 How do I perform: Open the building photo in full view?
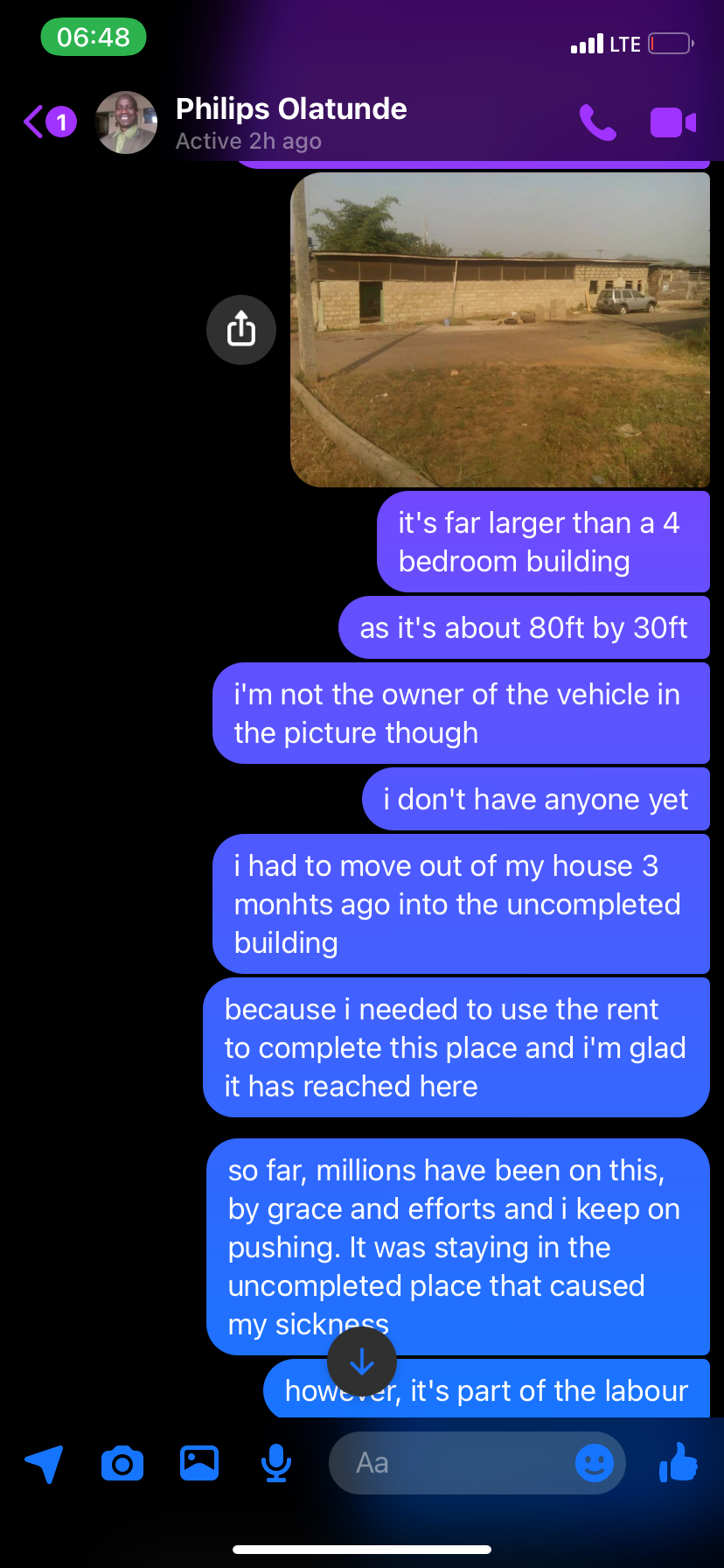499,330
